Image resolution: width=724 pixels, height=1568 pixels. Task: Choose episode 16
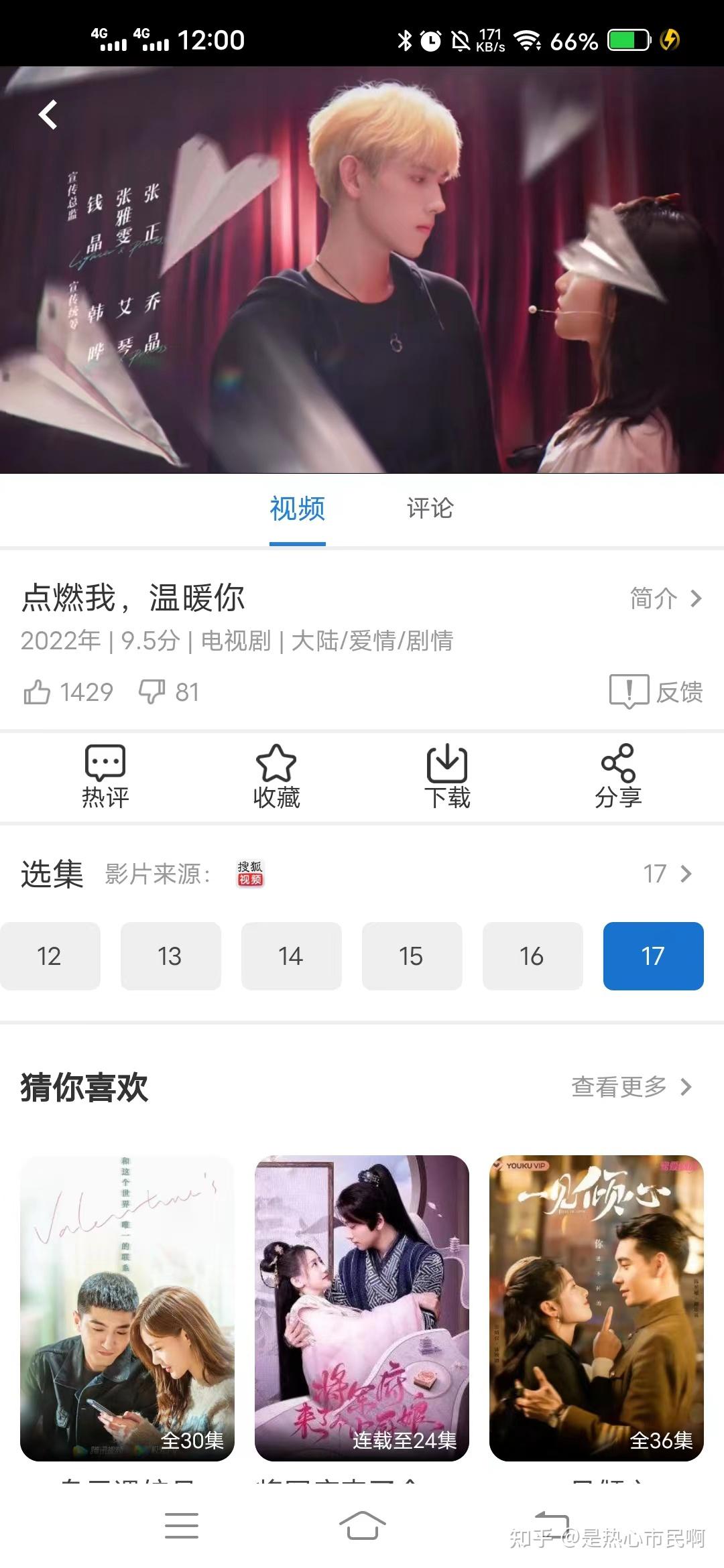coord(532,956)
